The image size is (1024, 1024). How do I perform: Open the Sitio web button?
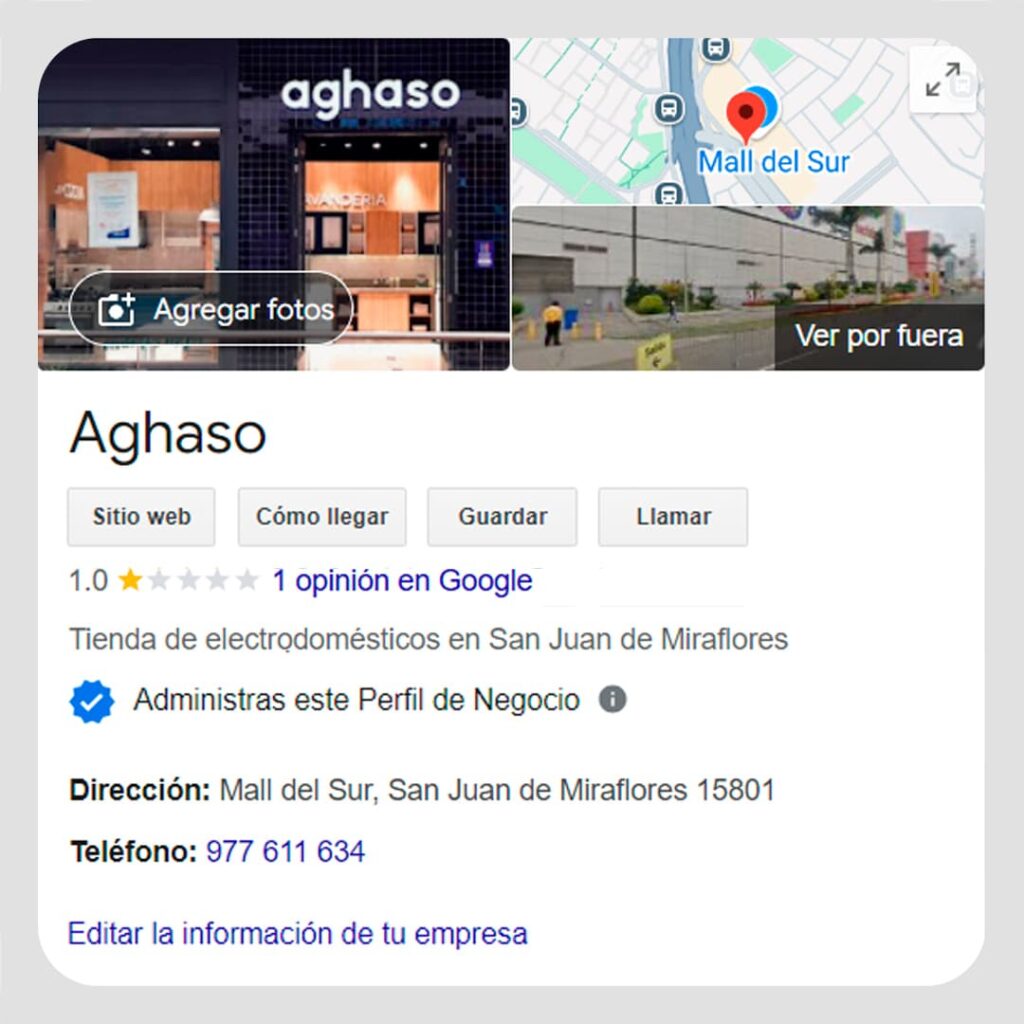click(141, 517)
